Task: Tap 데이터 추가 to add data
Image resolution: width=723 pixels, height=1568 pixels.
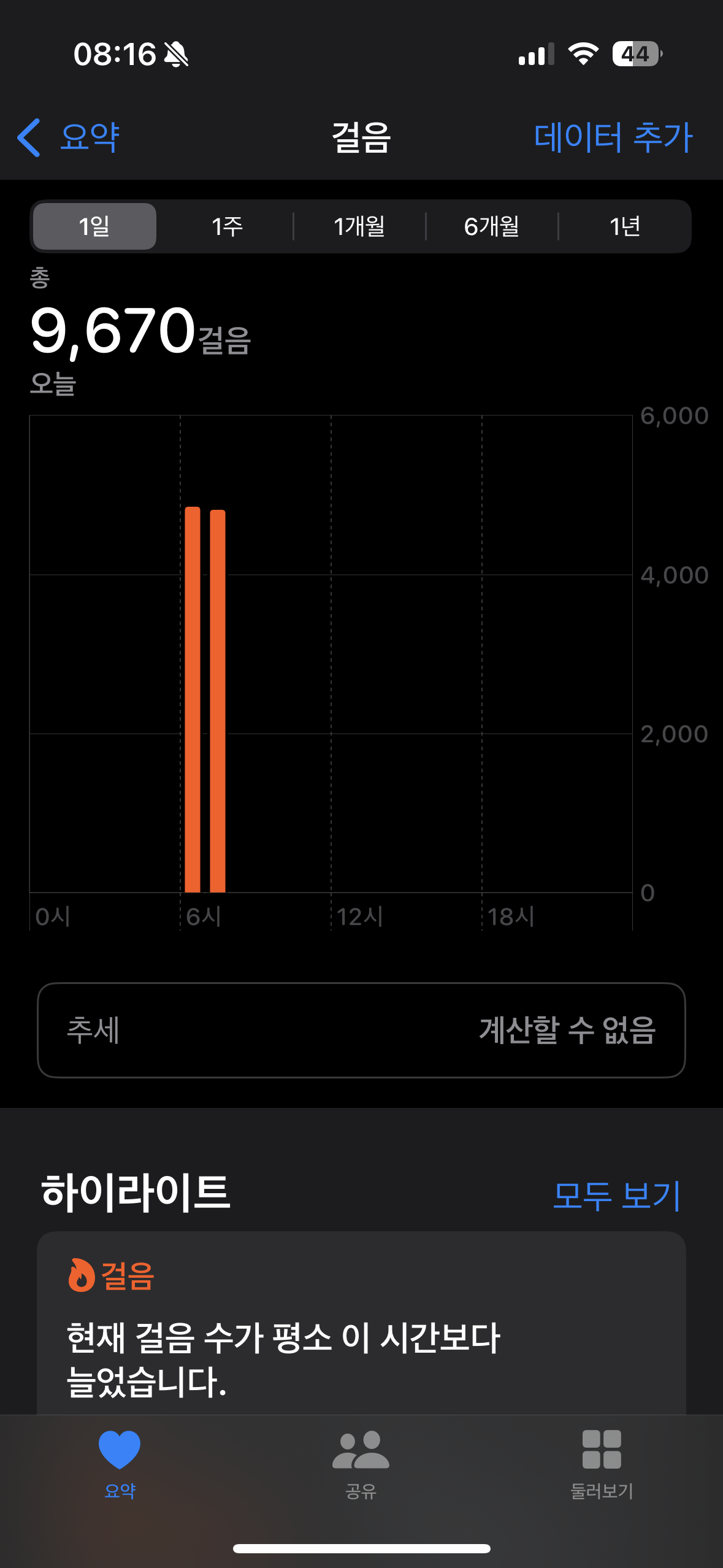Action: pyautogui.click(x=613, y=137)
